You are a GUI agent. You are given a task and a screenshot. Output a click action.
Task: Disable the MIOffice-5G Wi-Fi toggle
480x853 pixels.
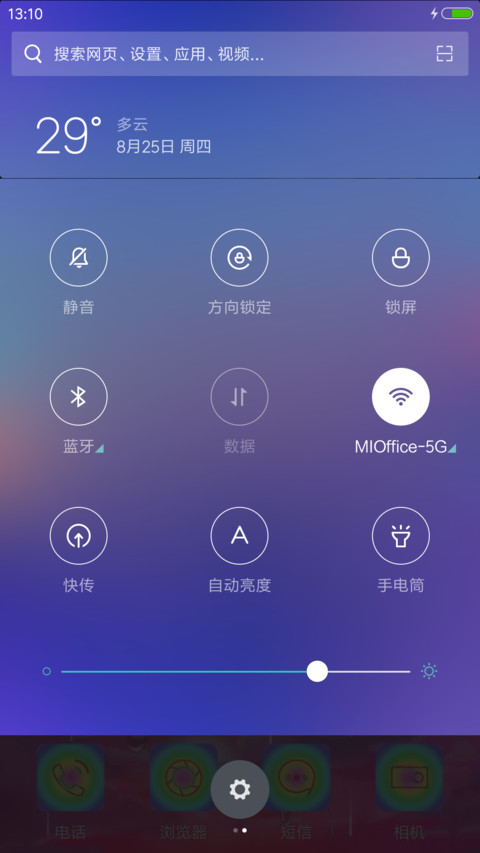click(x=401, y=397)
